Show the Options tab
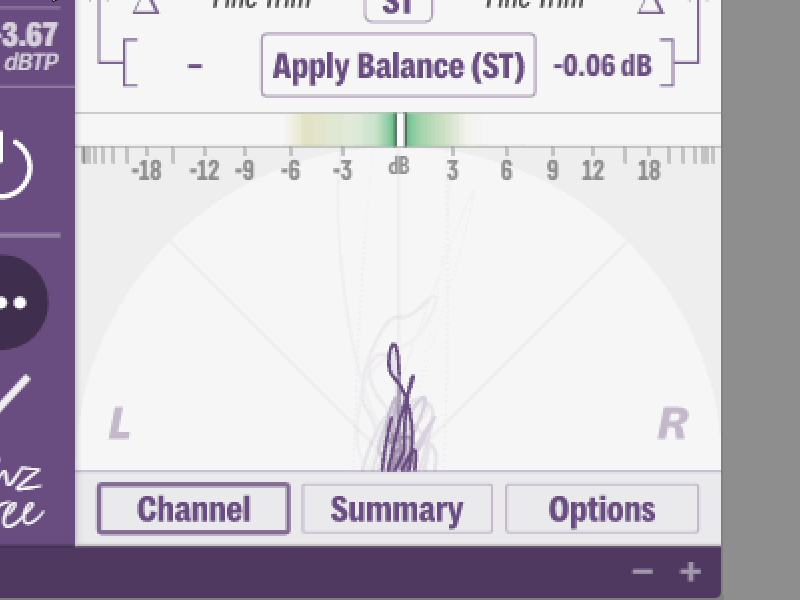 click(x=601, y=509)
